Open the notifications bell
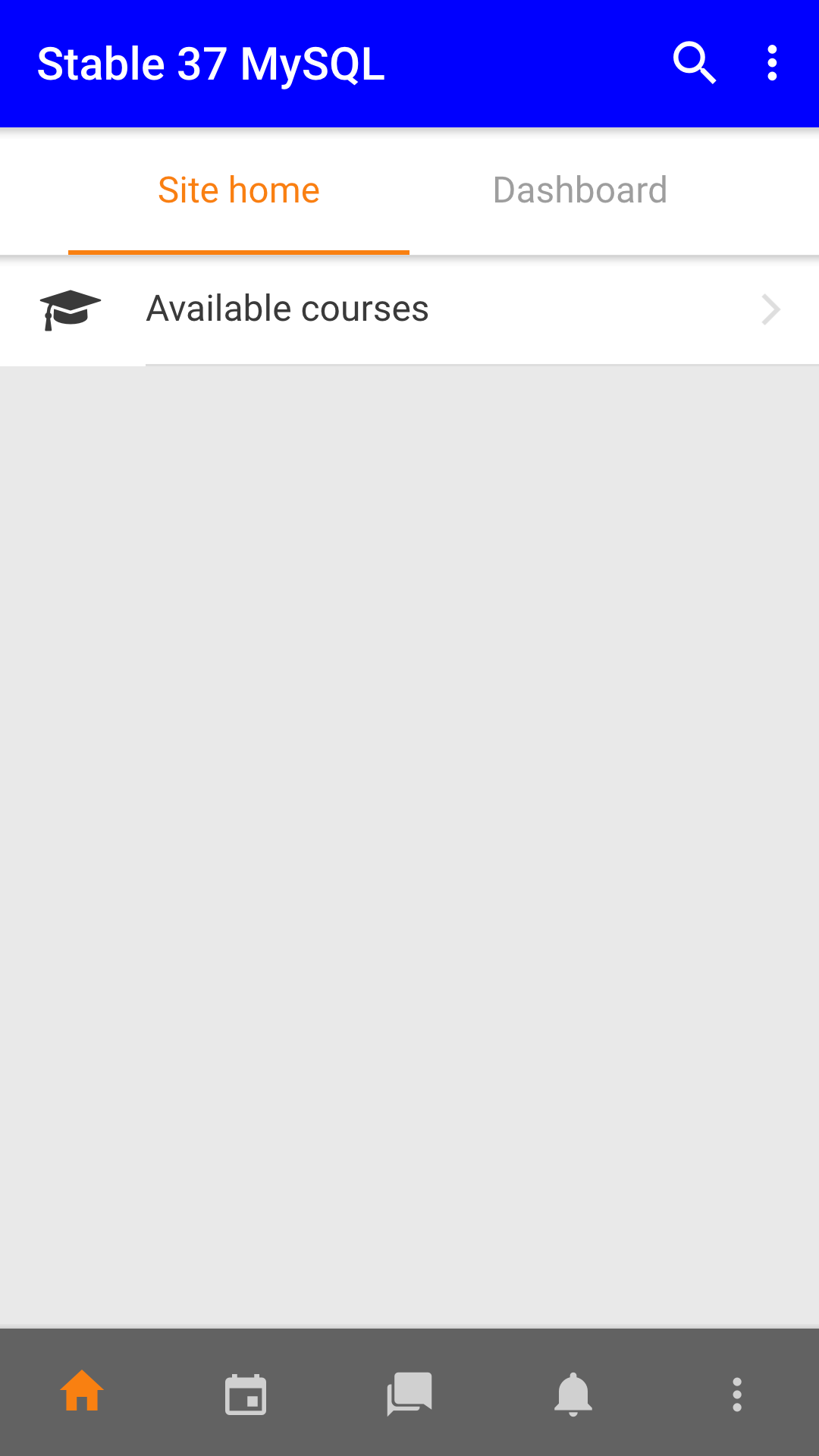This screenshot has width=819, height=1456. pos(573,1394)
